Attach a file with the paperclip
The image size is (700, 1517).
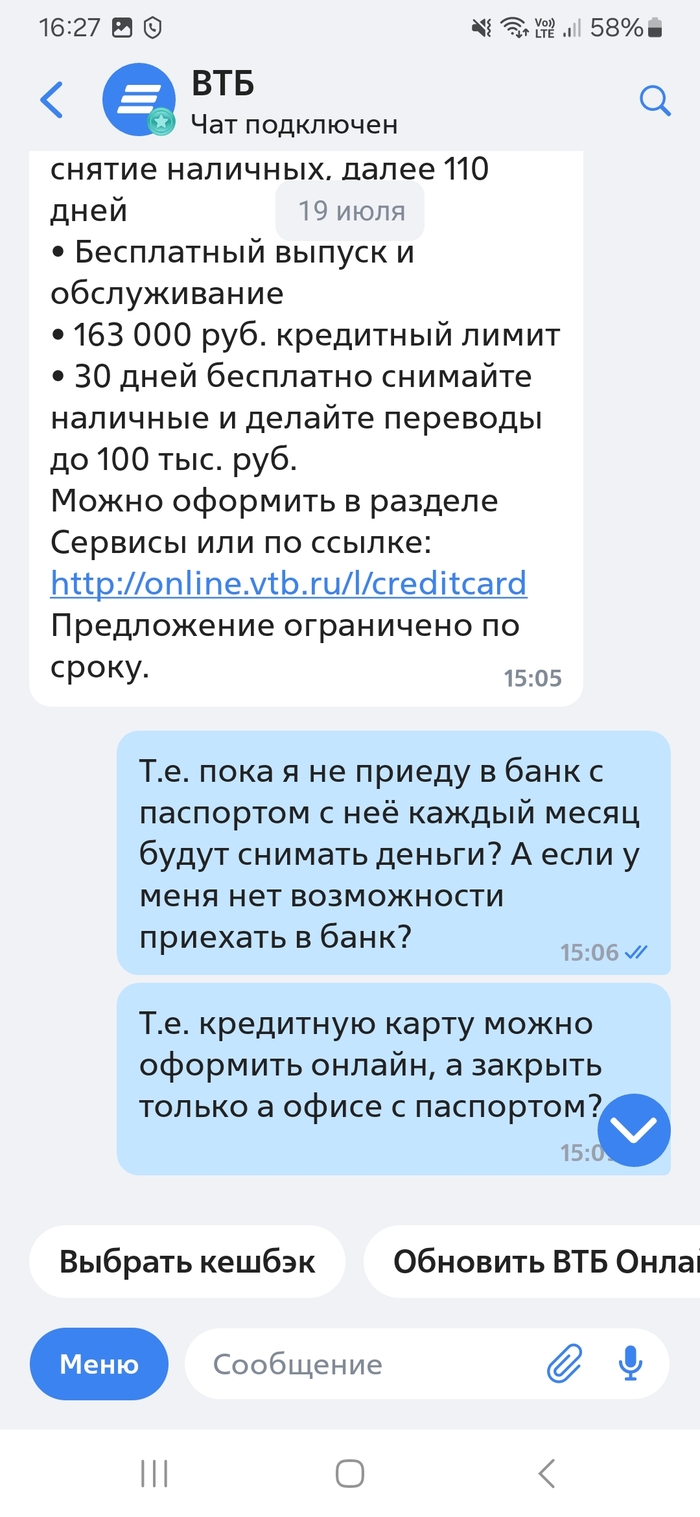[564, 1364]
